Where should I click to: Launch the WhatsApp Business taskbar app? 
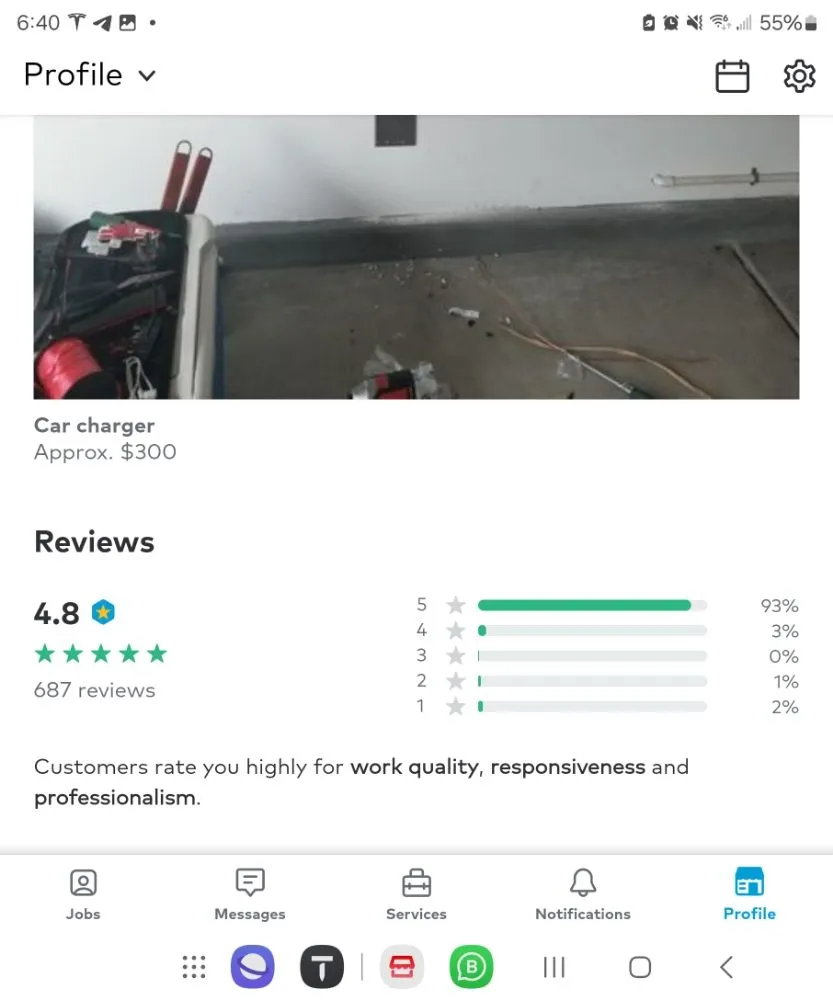(x=470, y=967)
